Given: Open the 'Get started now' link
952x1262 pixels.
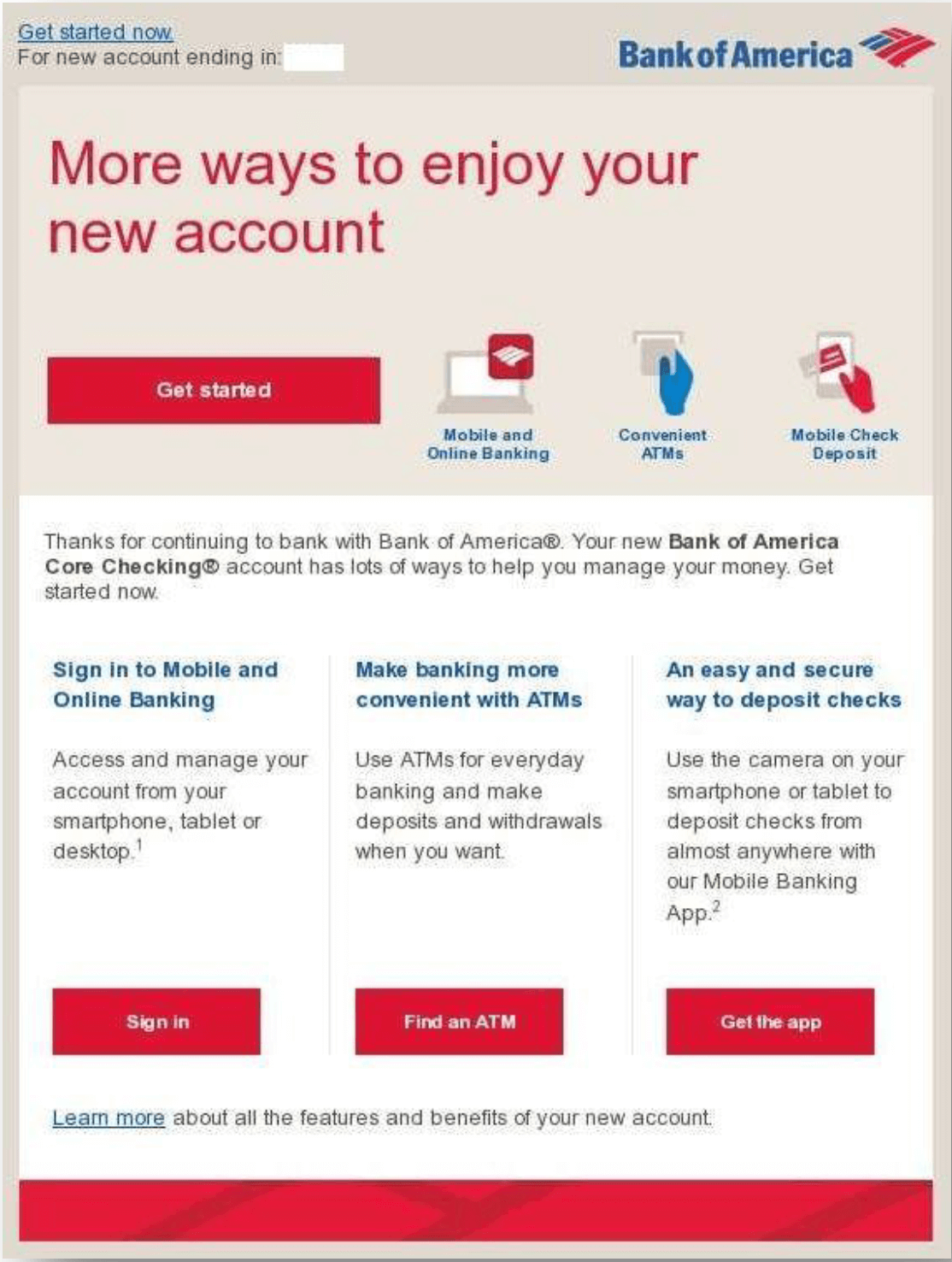Looking at the screenshot, I should coord(95,32).
